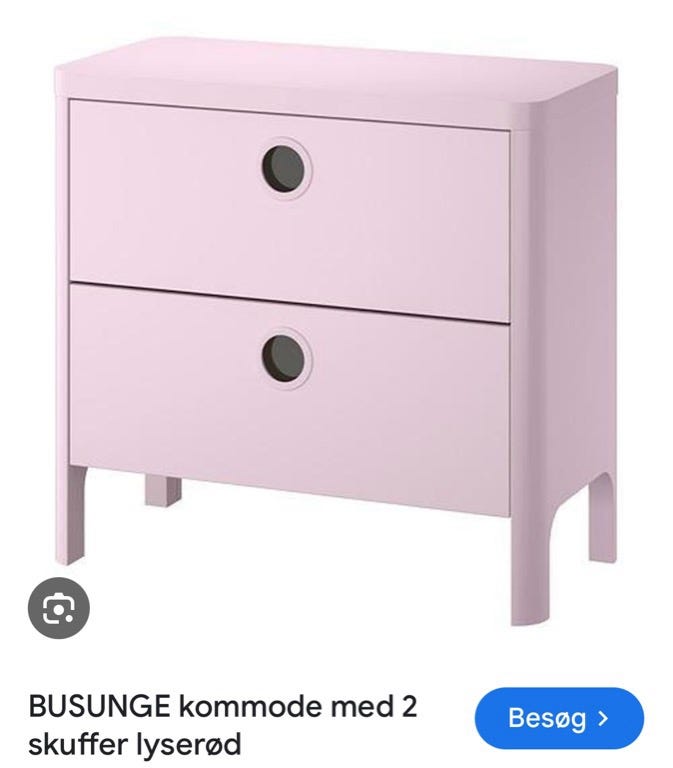Search this image with the Lens icon
This screenshot has height=768, width=673.
(58, 608)
